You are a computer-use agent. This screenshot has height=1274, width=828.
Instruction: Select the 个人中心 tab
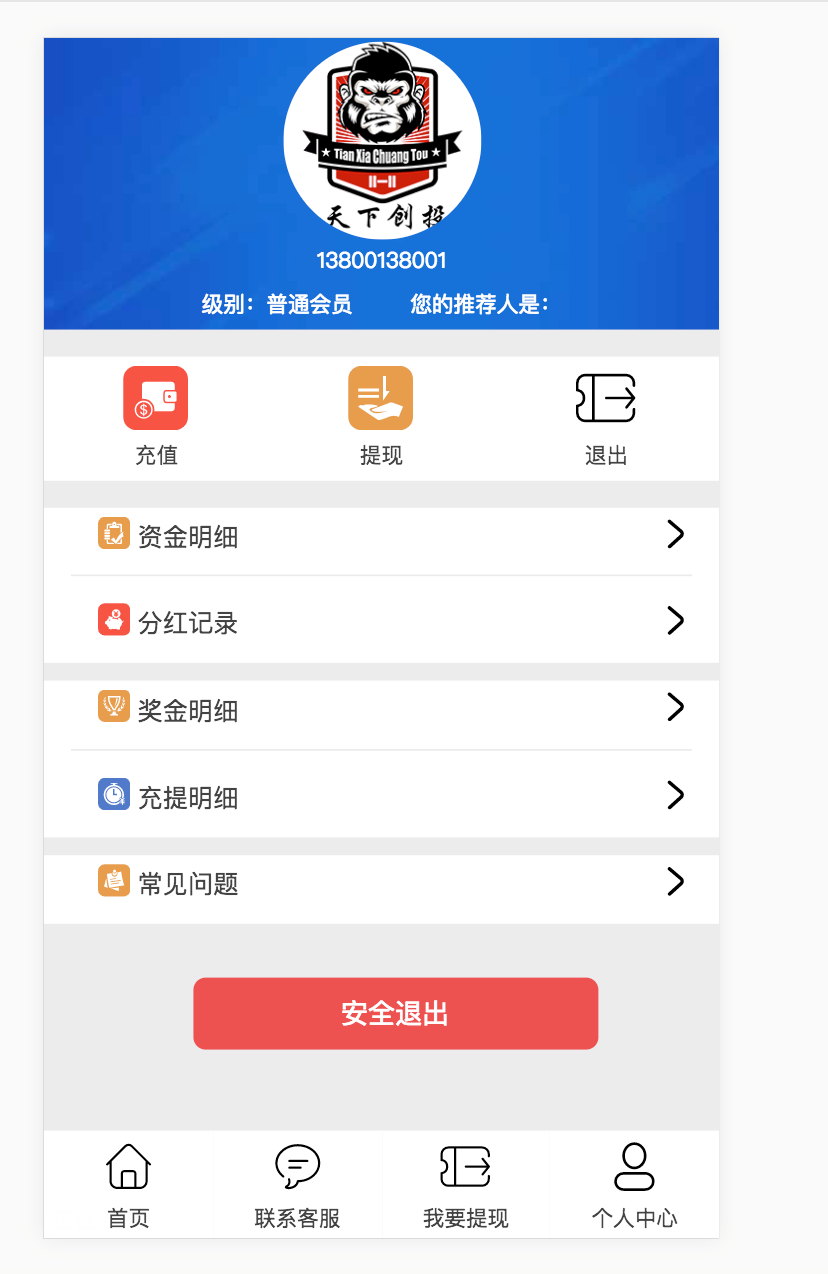(634, 1185)
